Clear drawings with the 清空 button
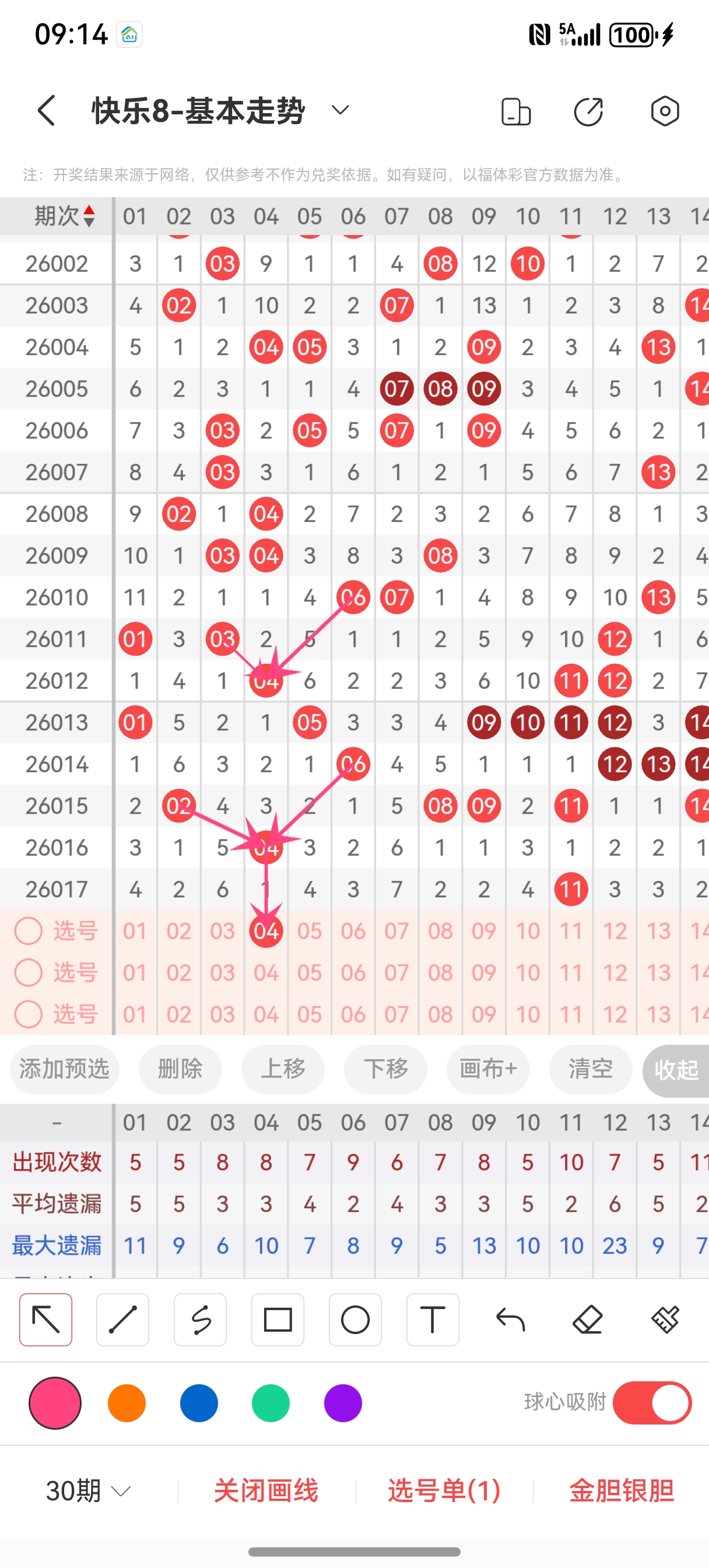Image resolution: width=709 pixels, height=1568 pixels. click(x=589, y=1069)
